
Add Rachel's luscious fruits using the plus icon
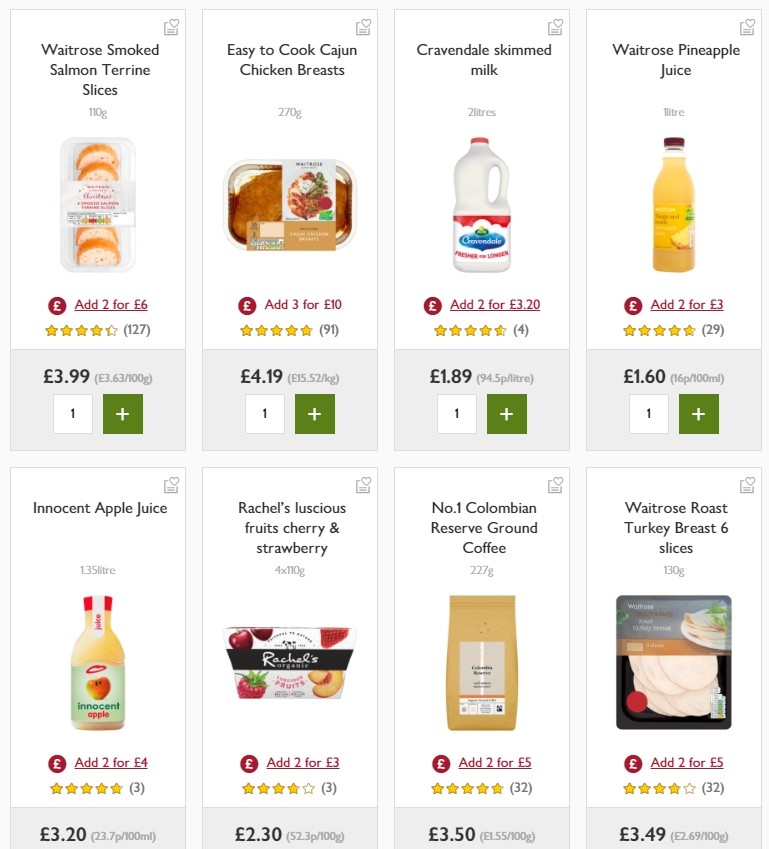[x=315, y=845]
